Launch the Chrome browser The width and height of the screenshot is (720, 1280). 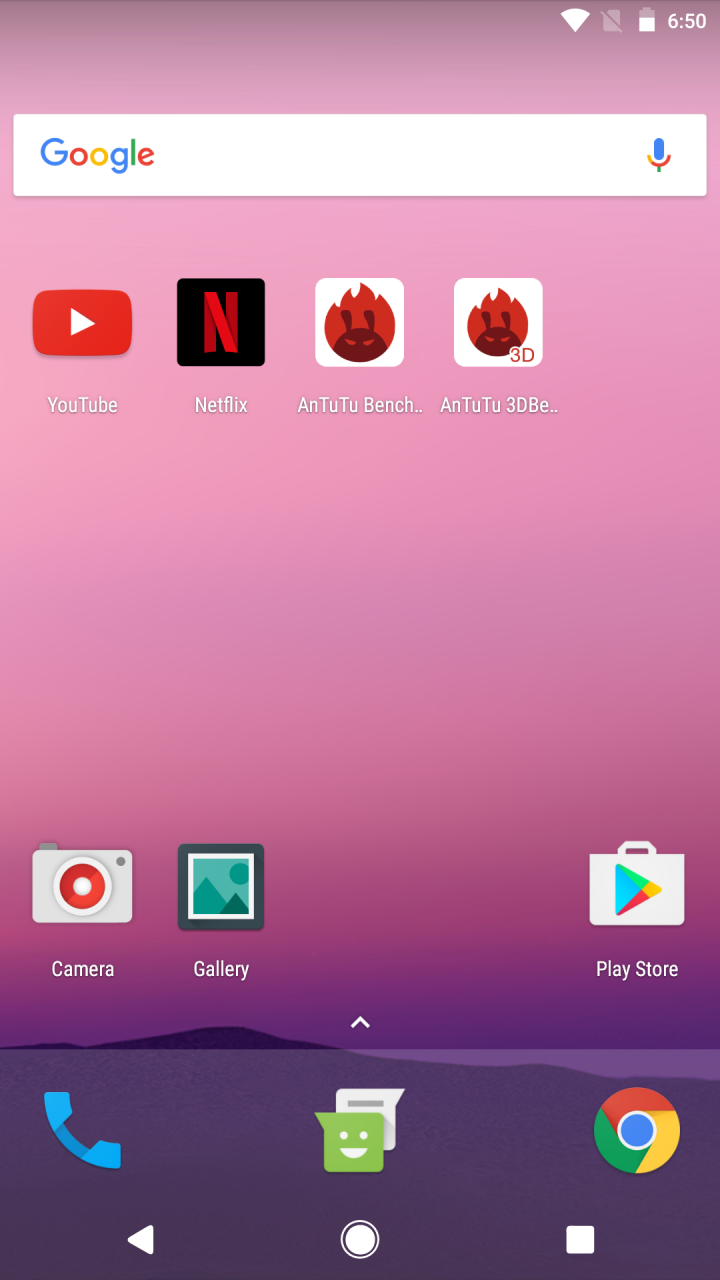pos(637,1130)
